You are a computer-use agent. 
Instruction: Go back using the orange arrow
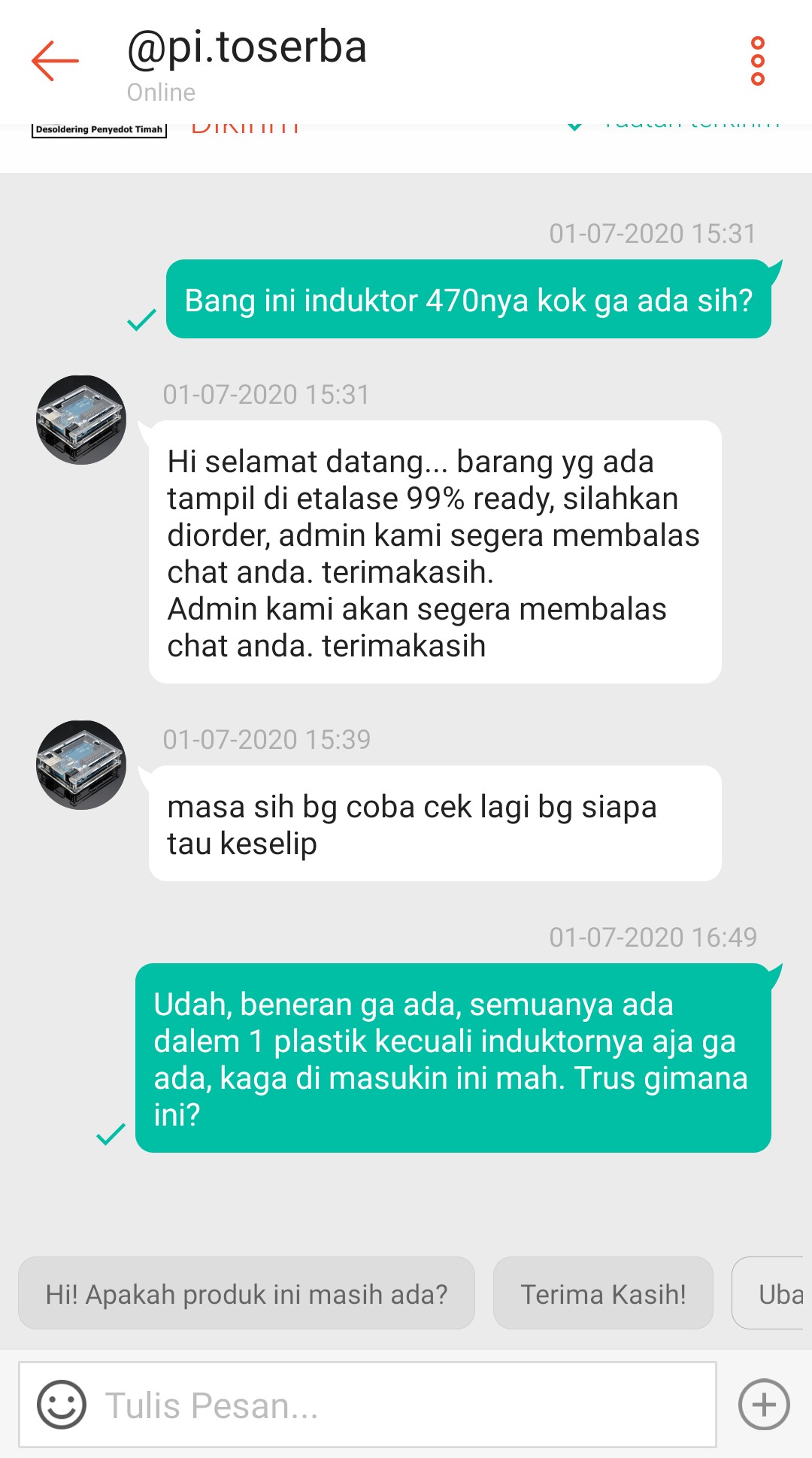55,60
